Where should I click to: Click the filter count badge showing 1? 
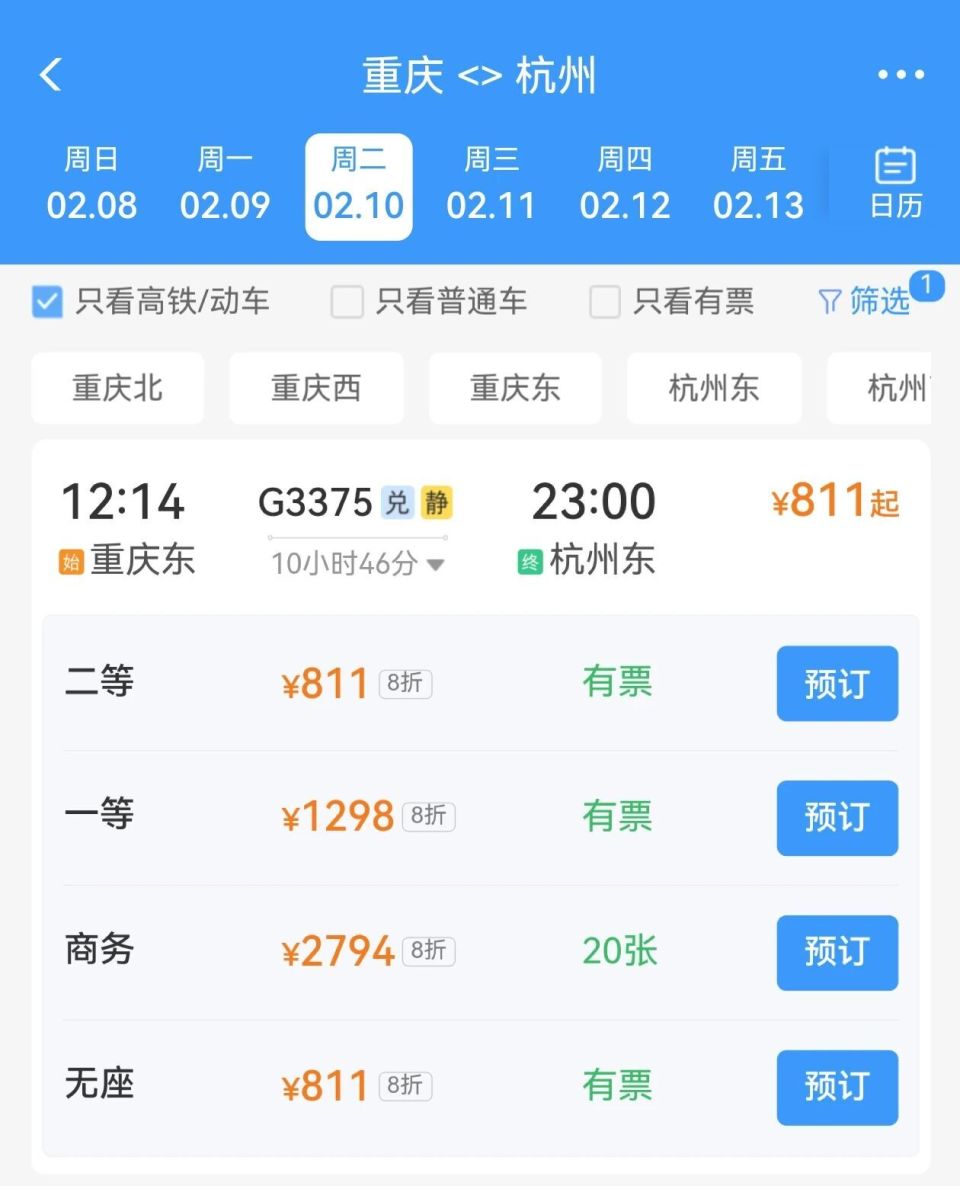coord(929,285)
